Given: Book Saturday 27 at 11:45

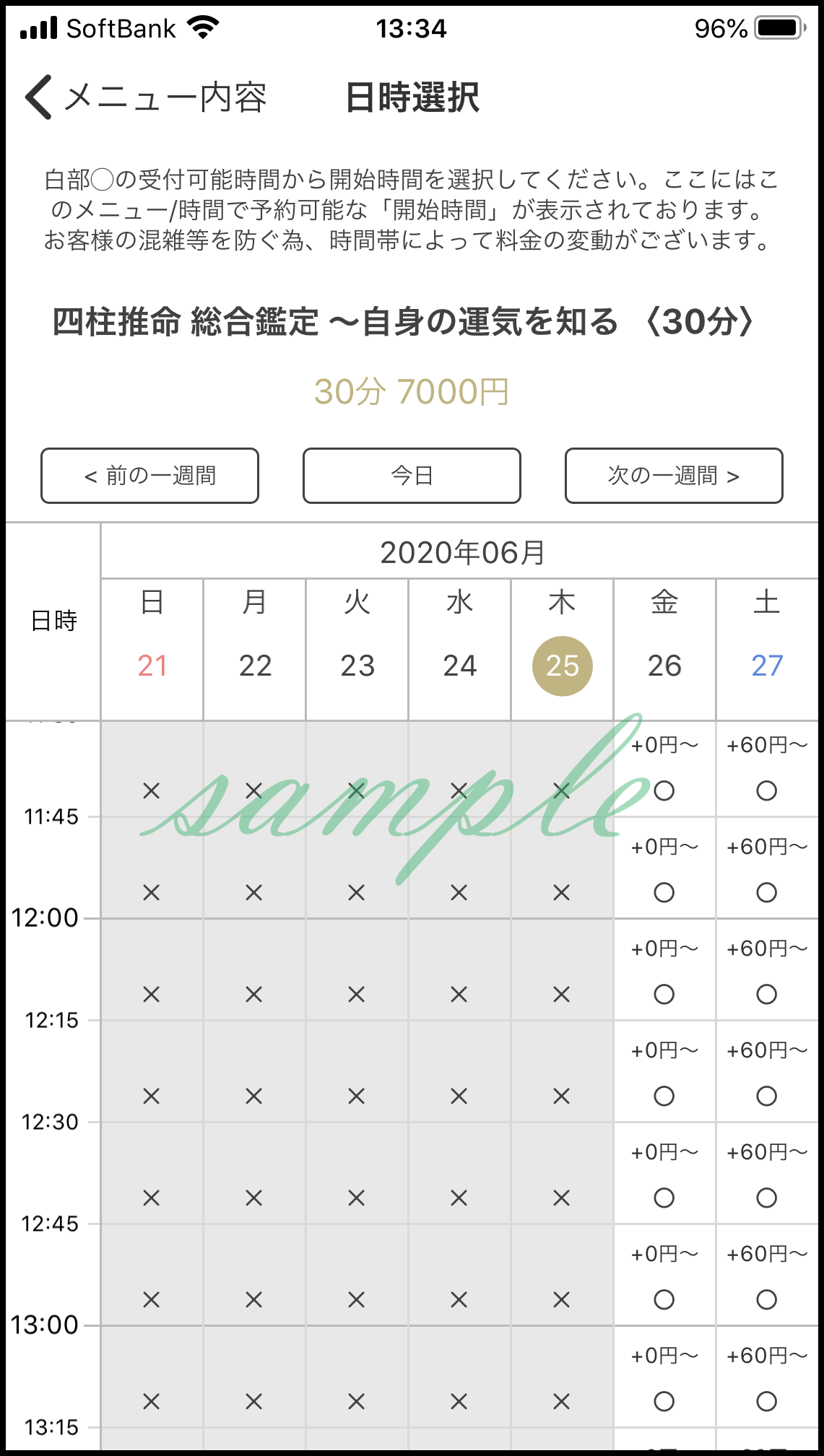Looking at the screenshot, I should (x=766, y=893).
